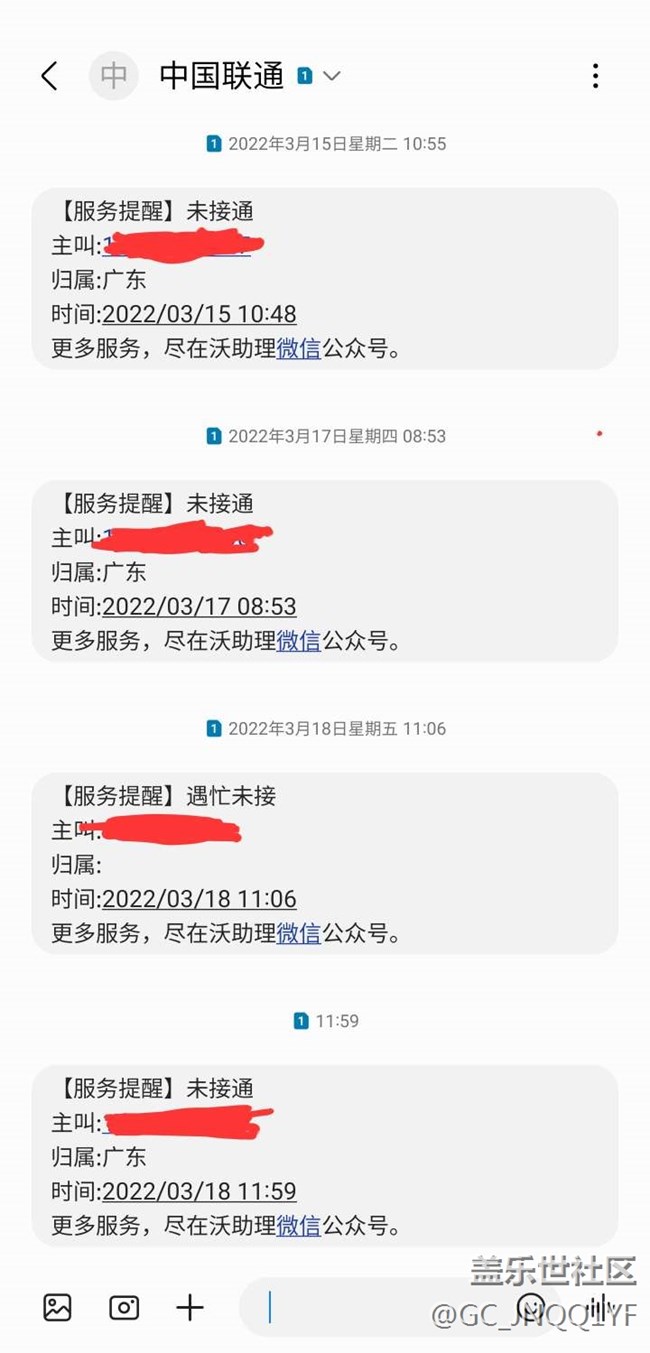
Task: Follow the 微信 link in the 08:53 message
Action: pyautogui.click(x=298, y=642)
